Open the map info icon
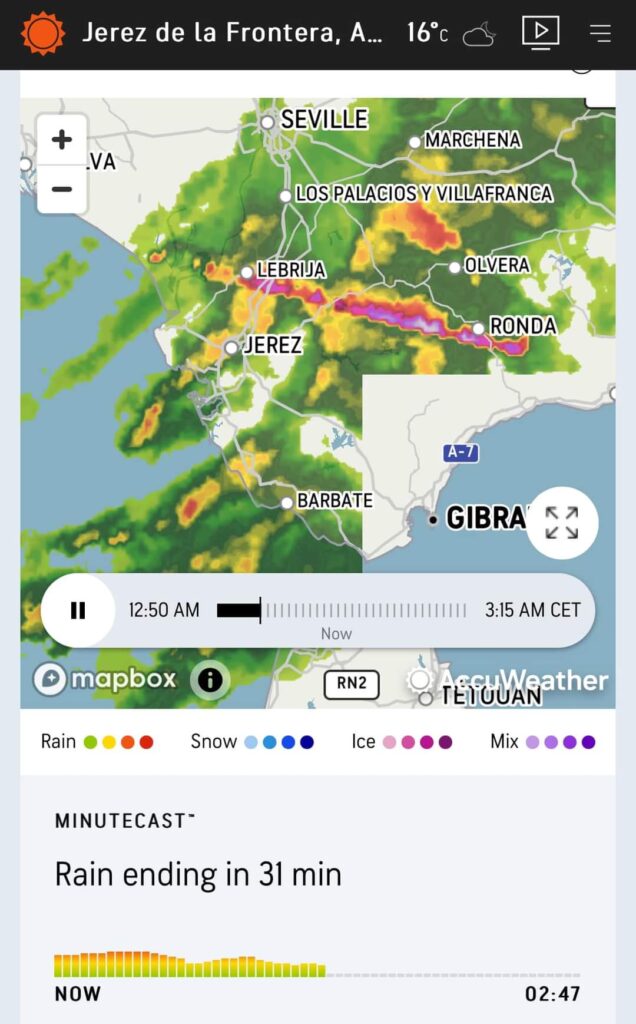 point(210,680)
